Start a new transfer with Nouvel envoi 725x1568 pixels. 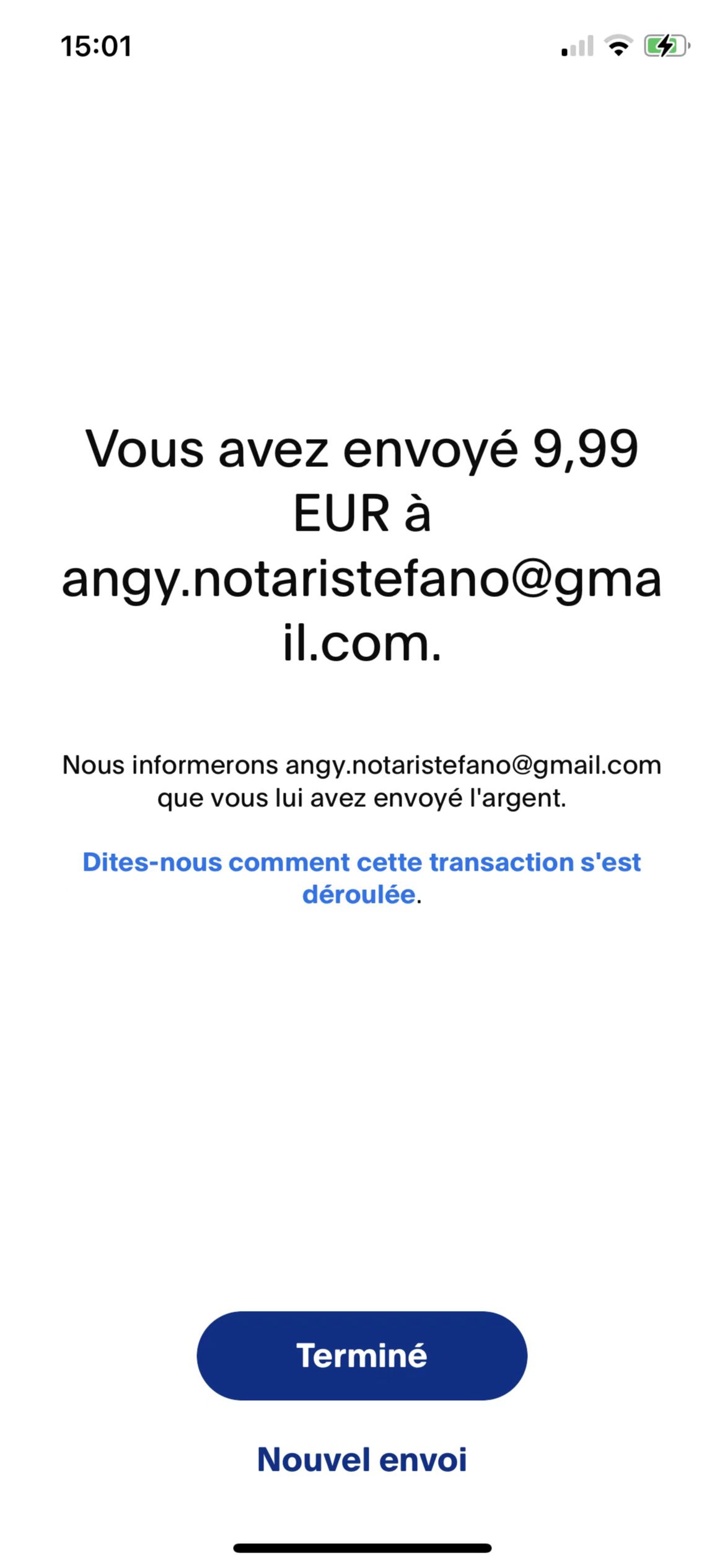coord(362,1460)
